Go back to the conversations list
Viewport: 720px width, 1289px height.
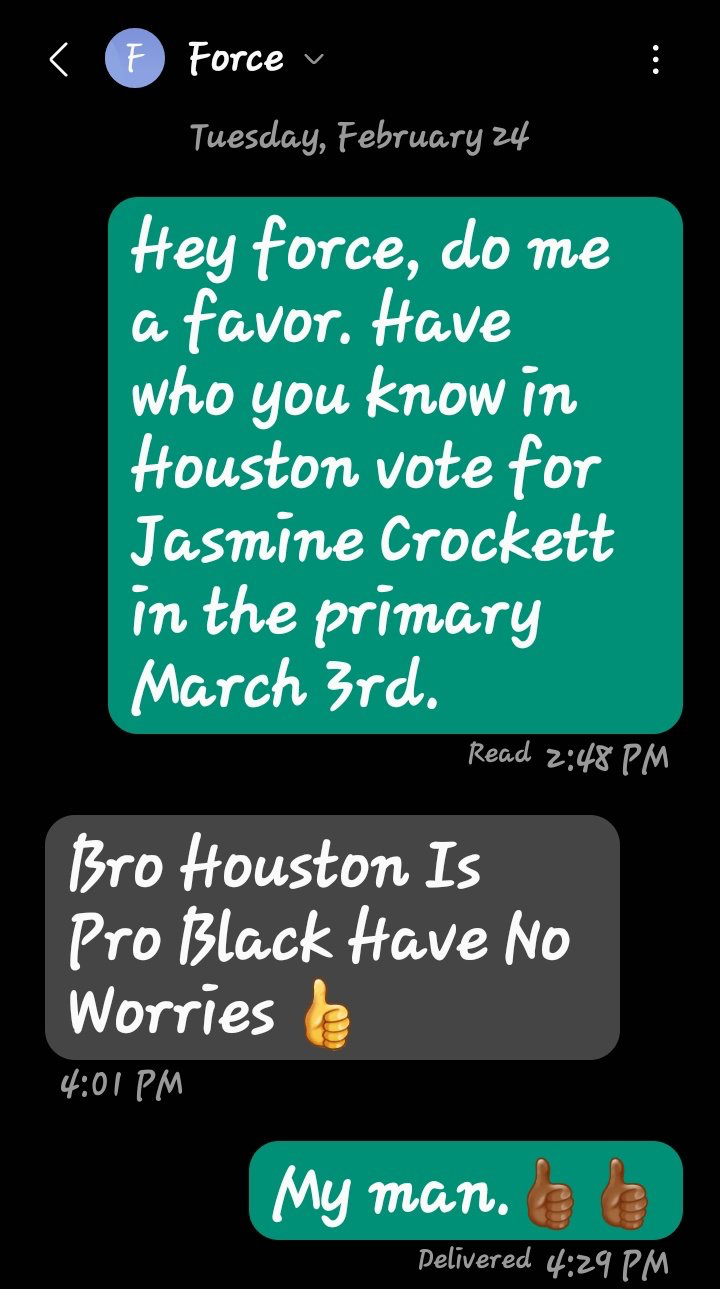pyautogui.click(x=58, y=60)
